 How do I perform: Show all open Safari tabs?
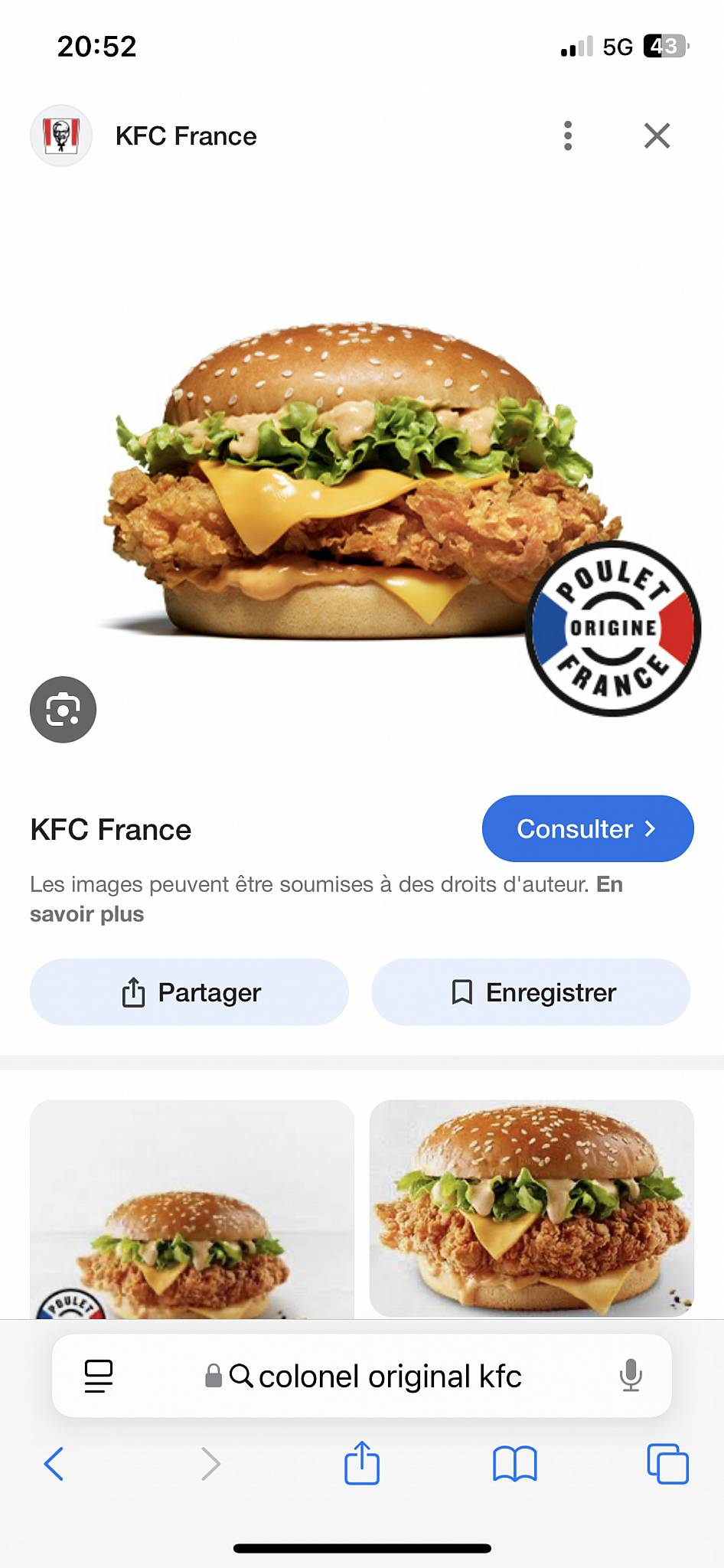(667, 1463)
